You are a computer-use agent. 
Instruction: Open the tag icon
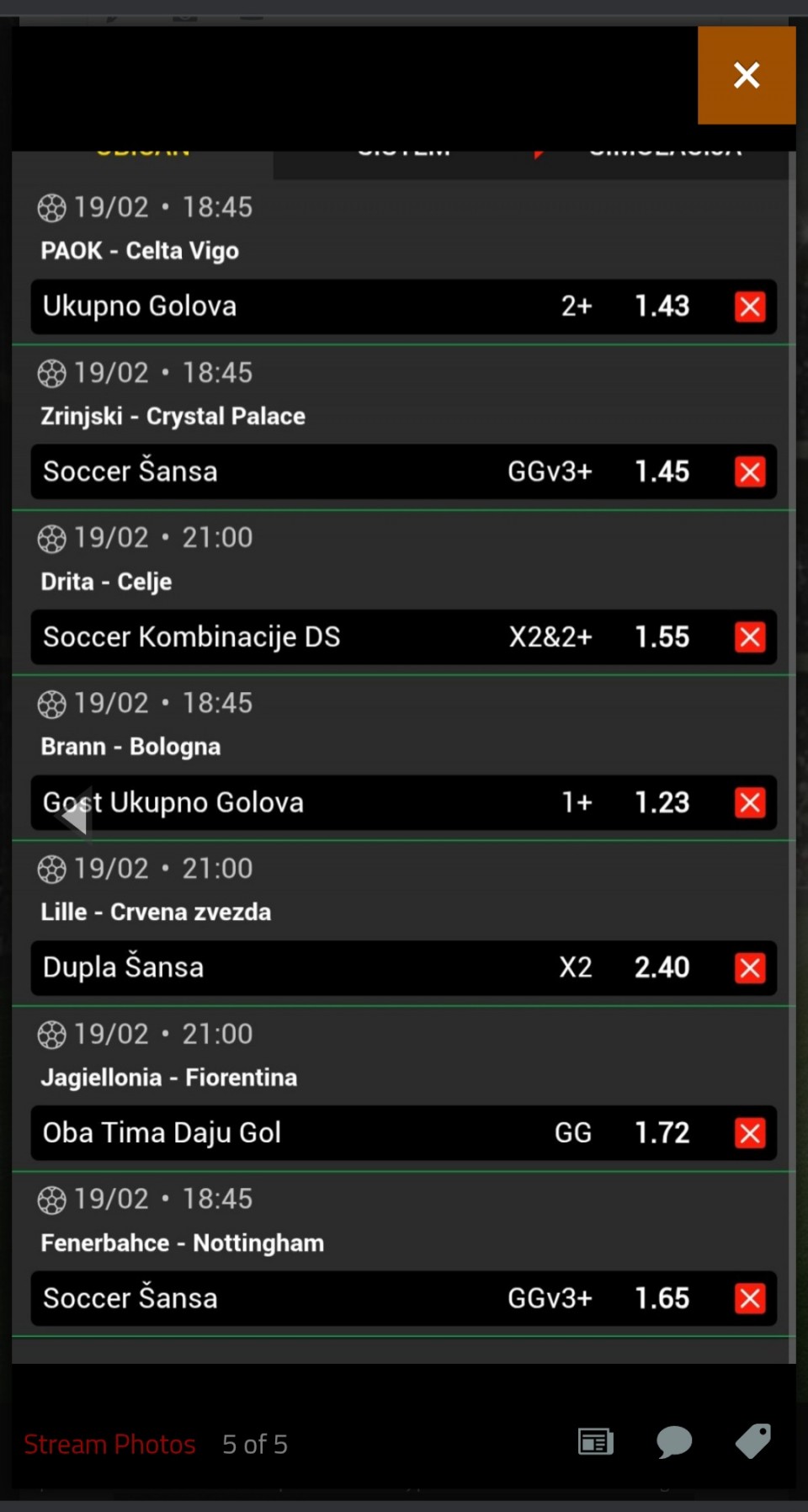(752, 1440)
